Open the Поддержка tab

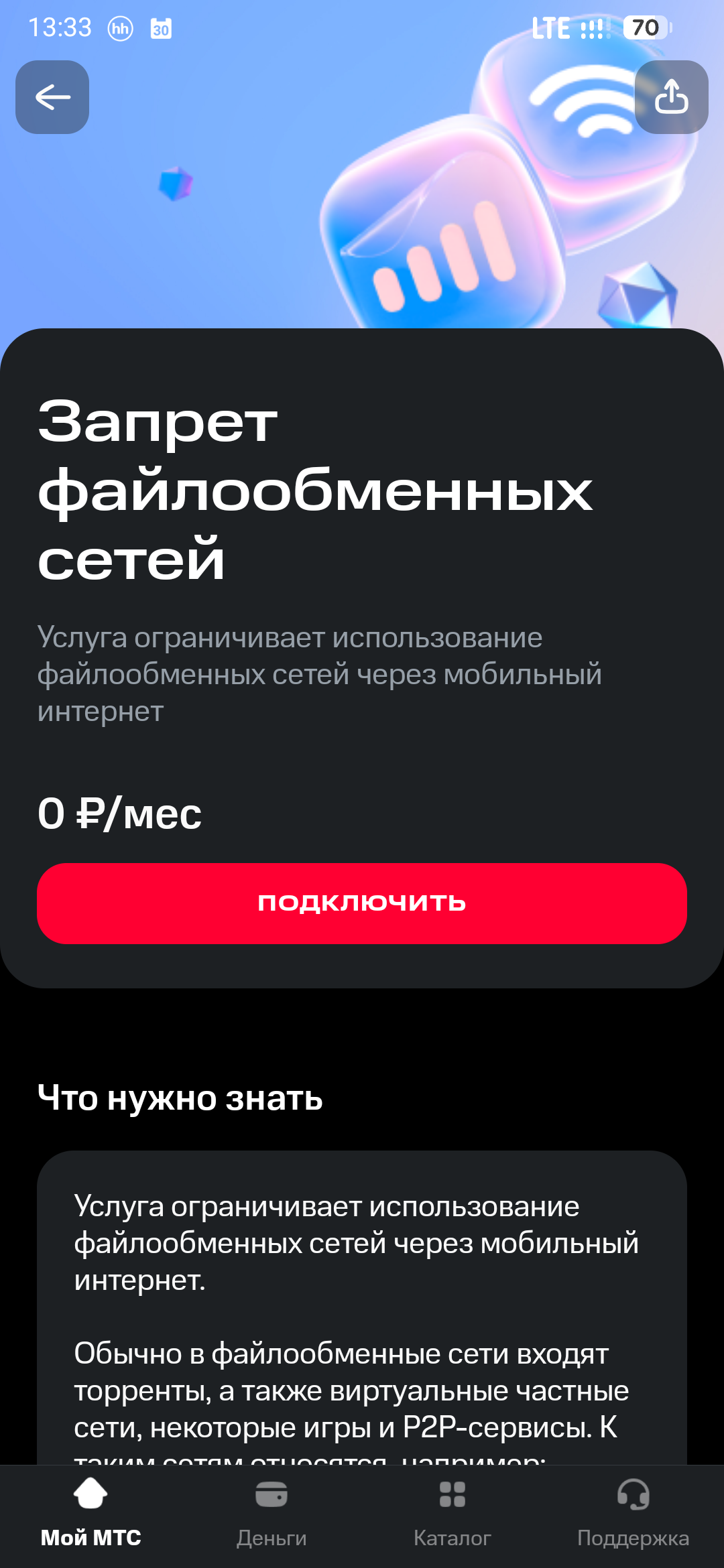(633, 1516)
